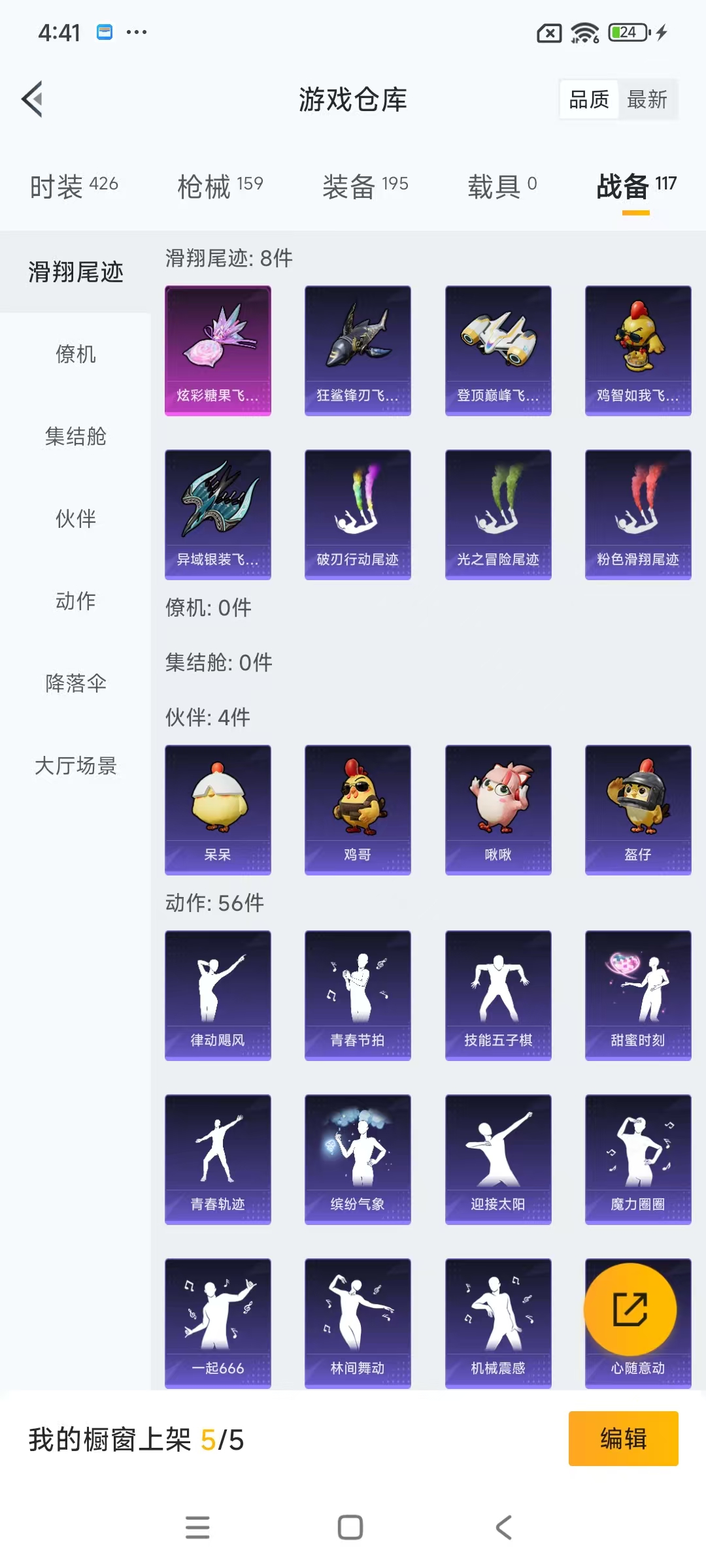Viewport: 706px width, 1568px height.
Task: Tap the back arrow to leave 游戏仓库
Action: click(34, 99)
